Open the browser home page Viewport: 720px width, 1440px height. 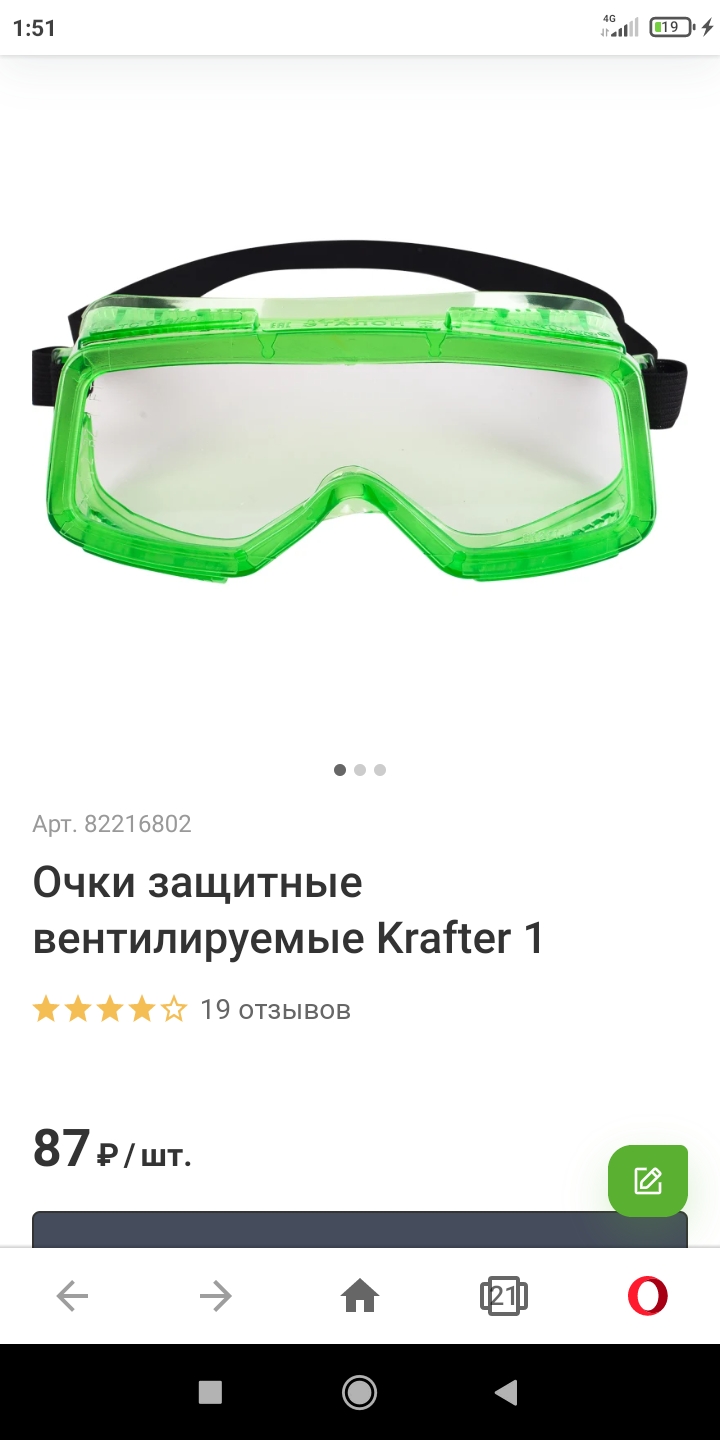(360, 1297)
